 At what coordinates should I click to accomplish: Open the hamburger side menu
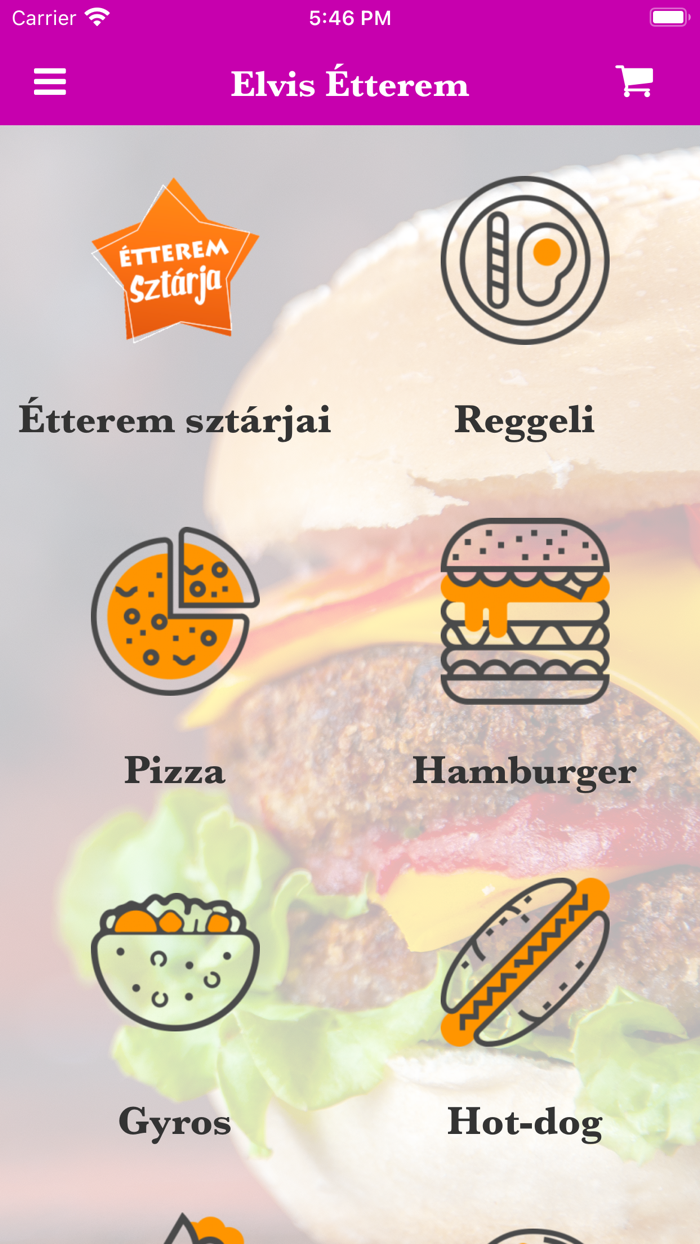[x=50, y=82]
